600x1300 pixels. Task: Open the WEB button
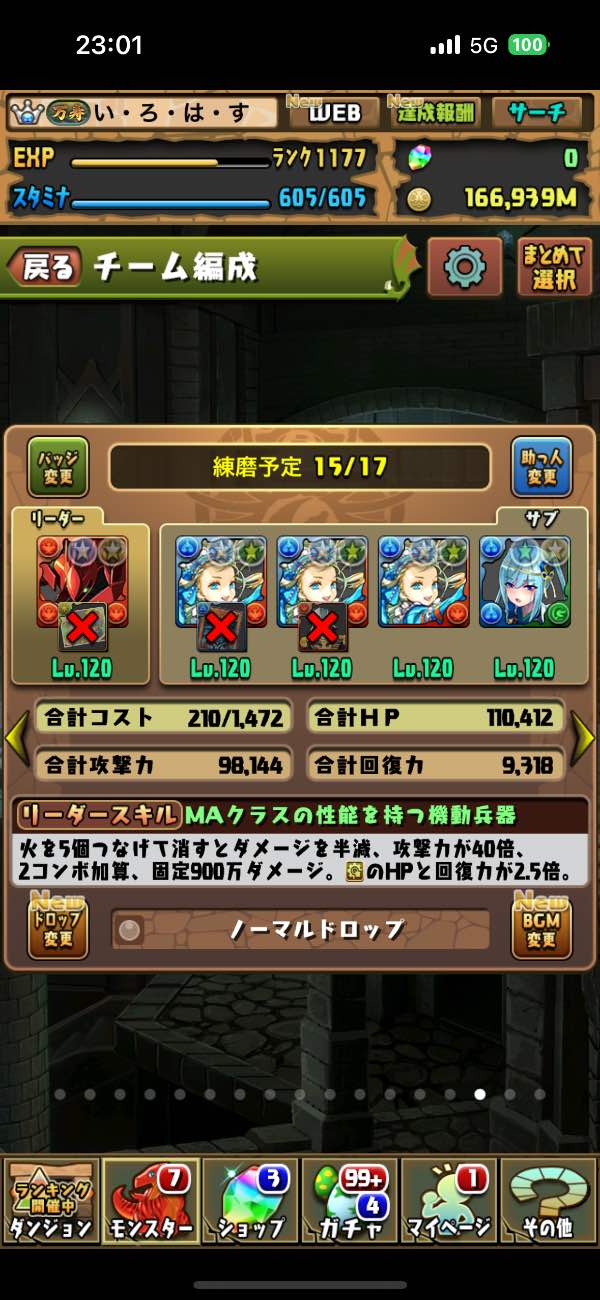(x=333, y=113)
